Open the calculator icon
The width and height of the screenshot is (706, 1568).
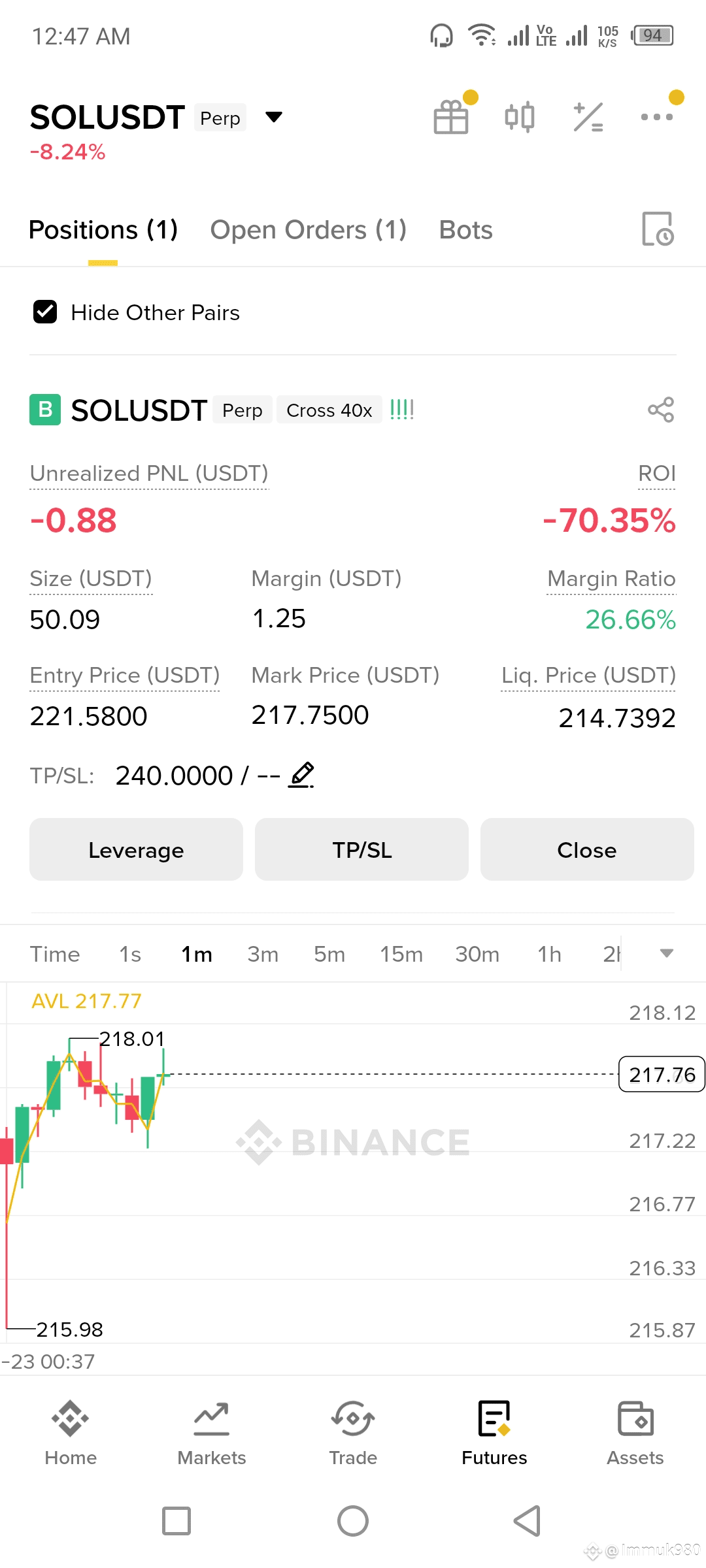[588, 118]
